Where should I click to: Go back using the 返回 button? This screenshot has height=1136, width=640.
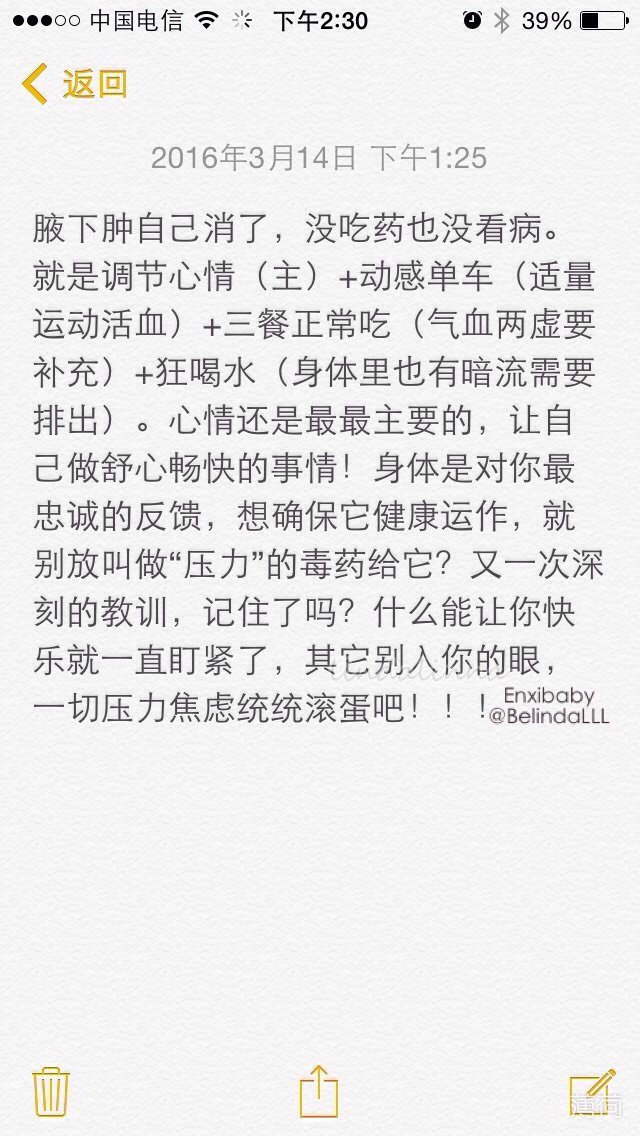click(74, 84)
